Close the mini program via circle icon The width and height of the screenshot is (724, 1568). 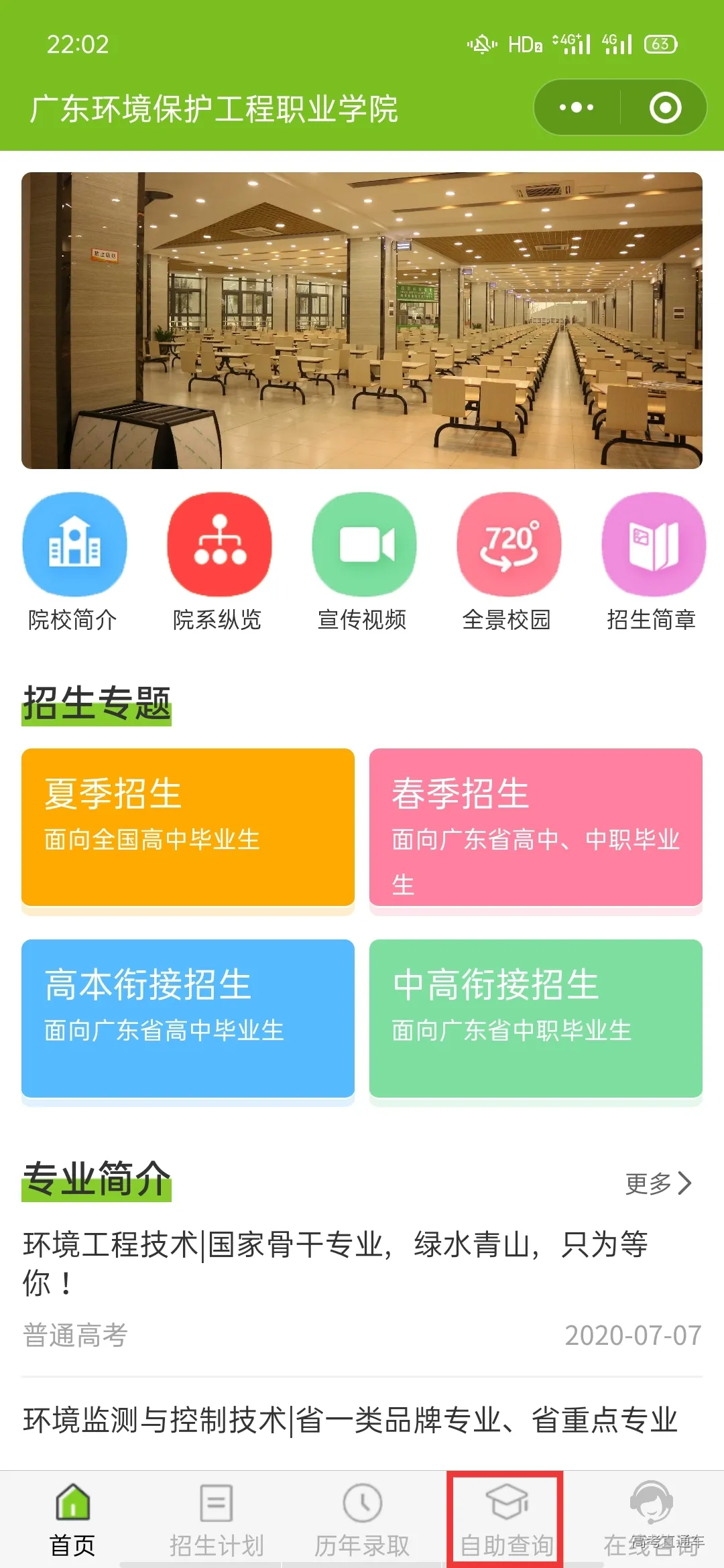click(665, 107)
